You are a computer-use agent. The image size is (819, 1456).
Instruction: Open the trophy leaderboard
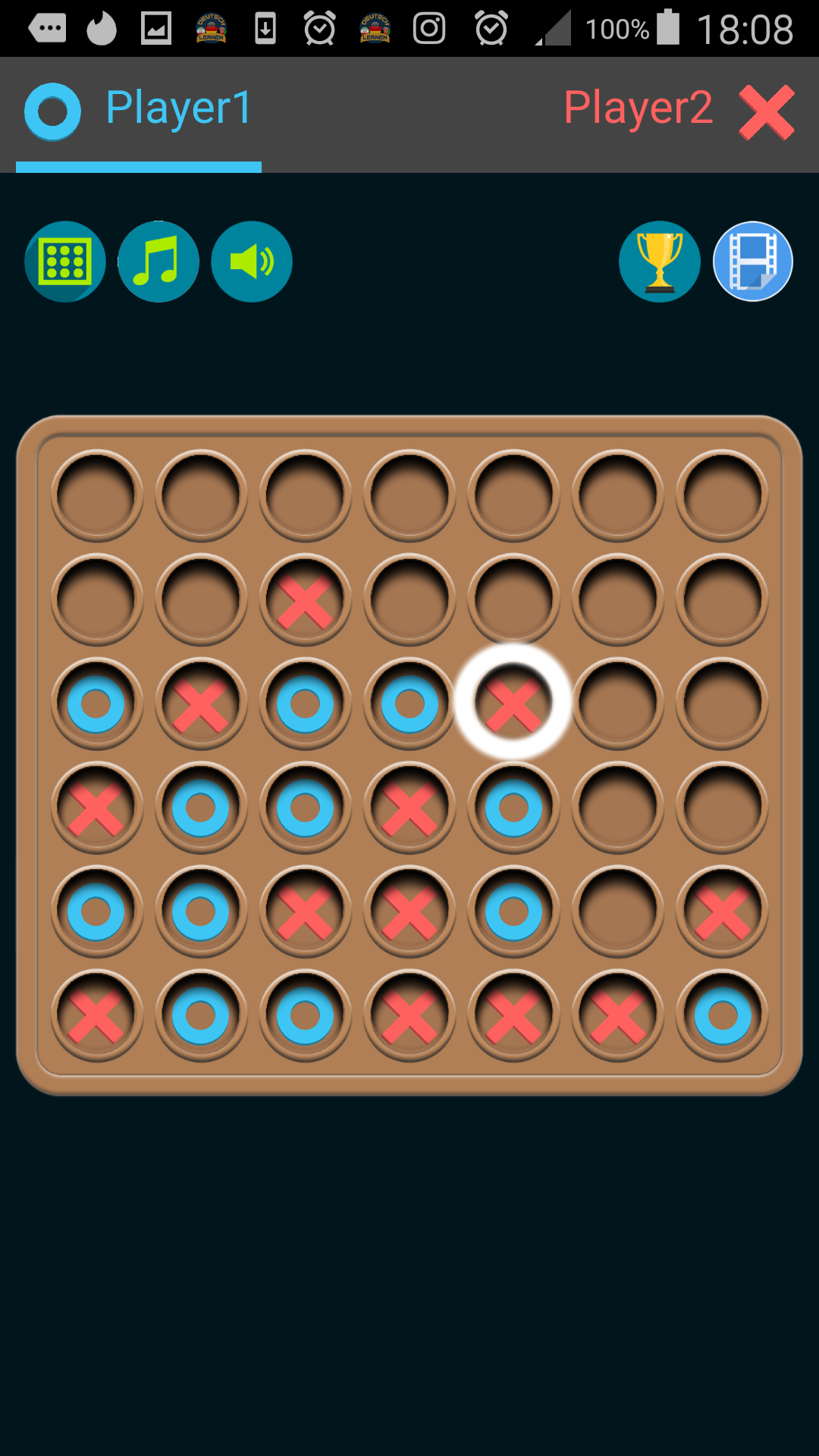pyautogui.click(x=659, y=262)
